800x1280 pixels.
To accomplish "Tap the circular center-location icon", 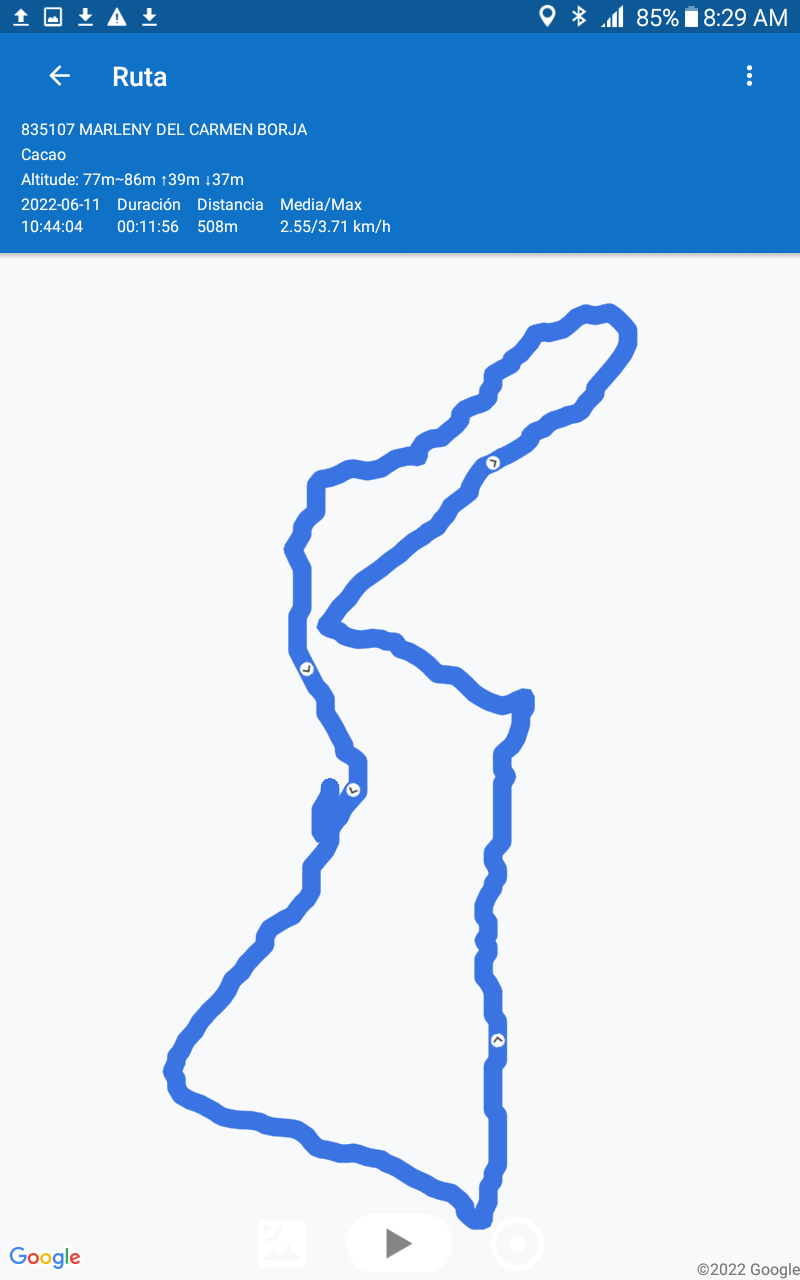I will tap(517, 1244).
